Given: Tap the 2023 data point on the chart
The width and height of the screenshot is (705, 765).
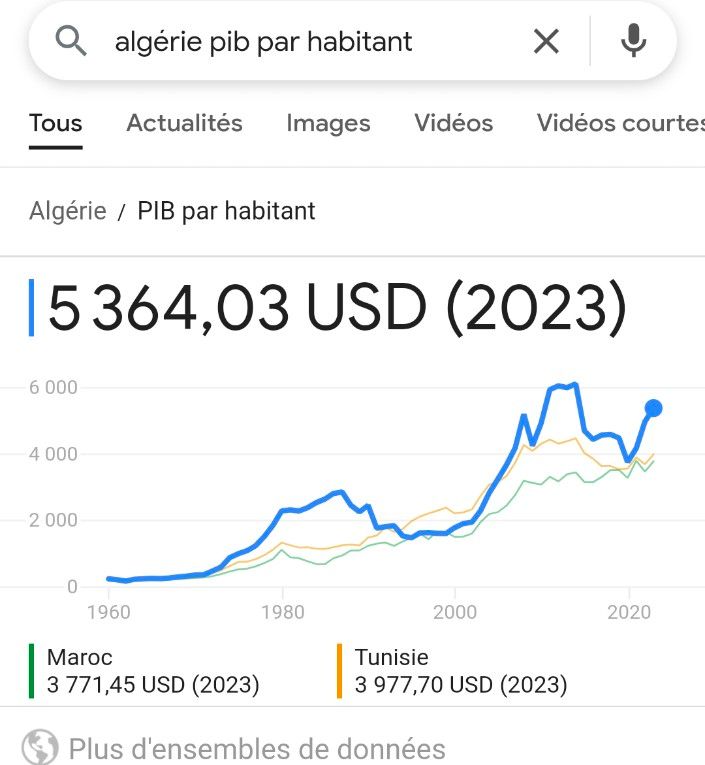Looking at the screenshot, I should click(x=653, y=408).
